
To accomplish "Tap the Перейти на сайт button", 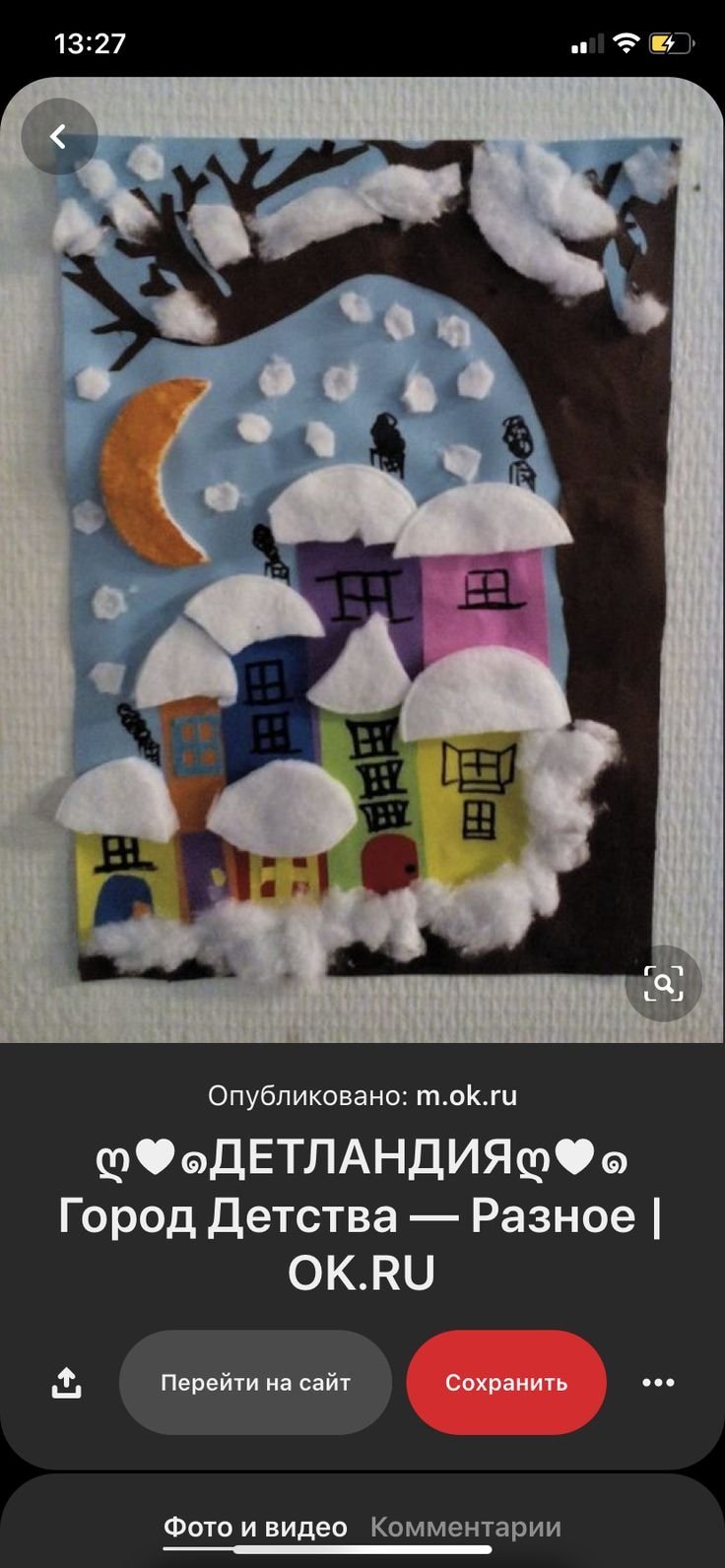I will 255,1382.
